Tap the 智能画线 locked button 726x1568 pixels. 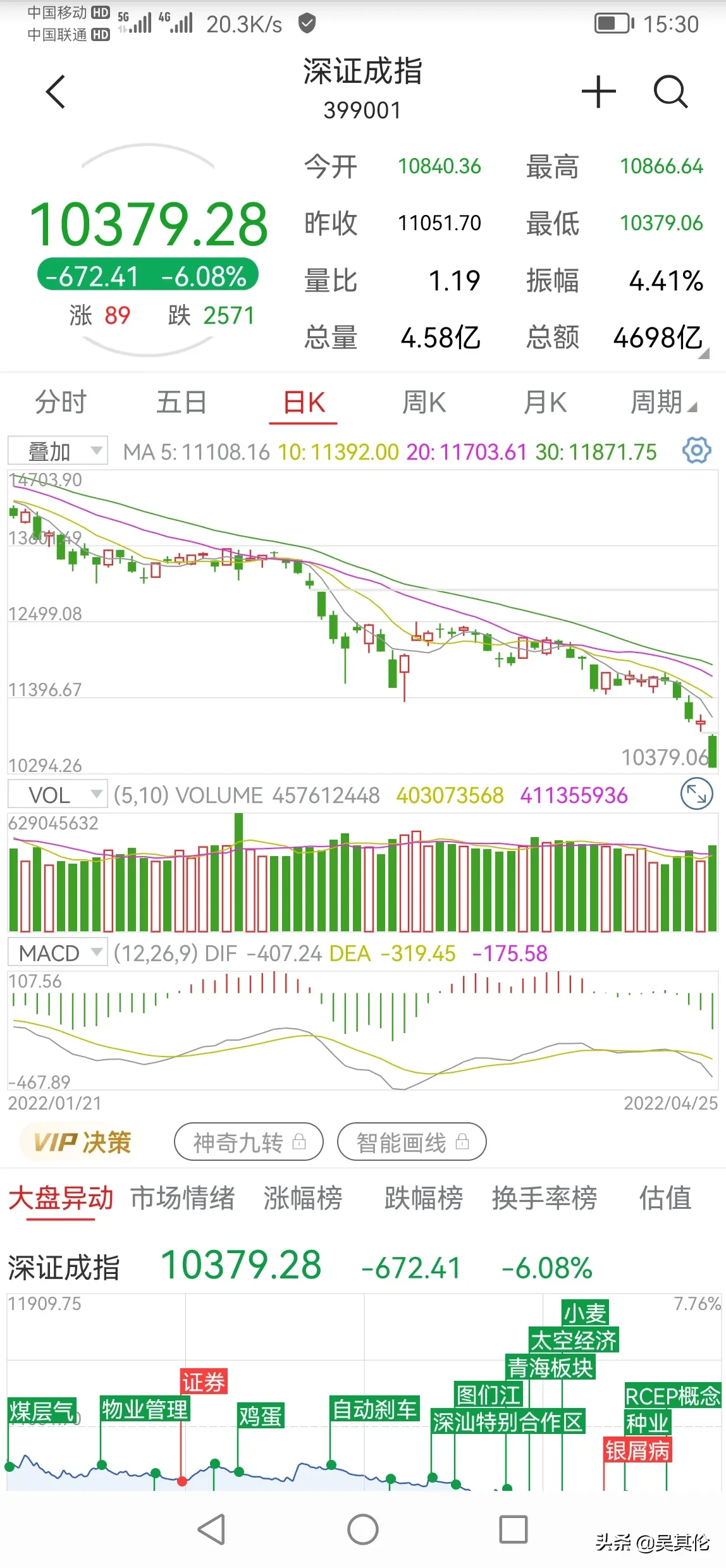click(412, 1142)
